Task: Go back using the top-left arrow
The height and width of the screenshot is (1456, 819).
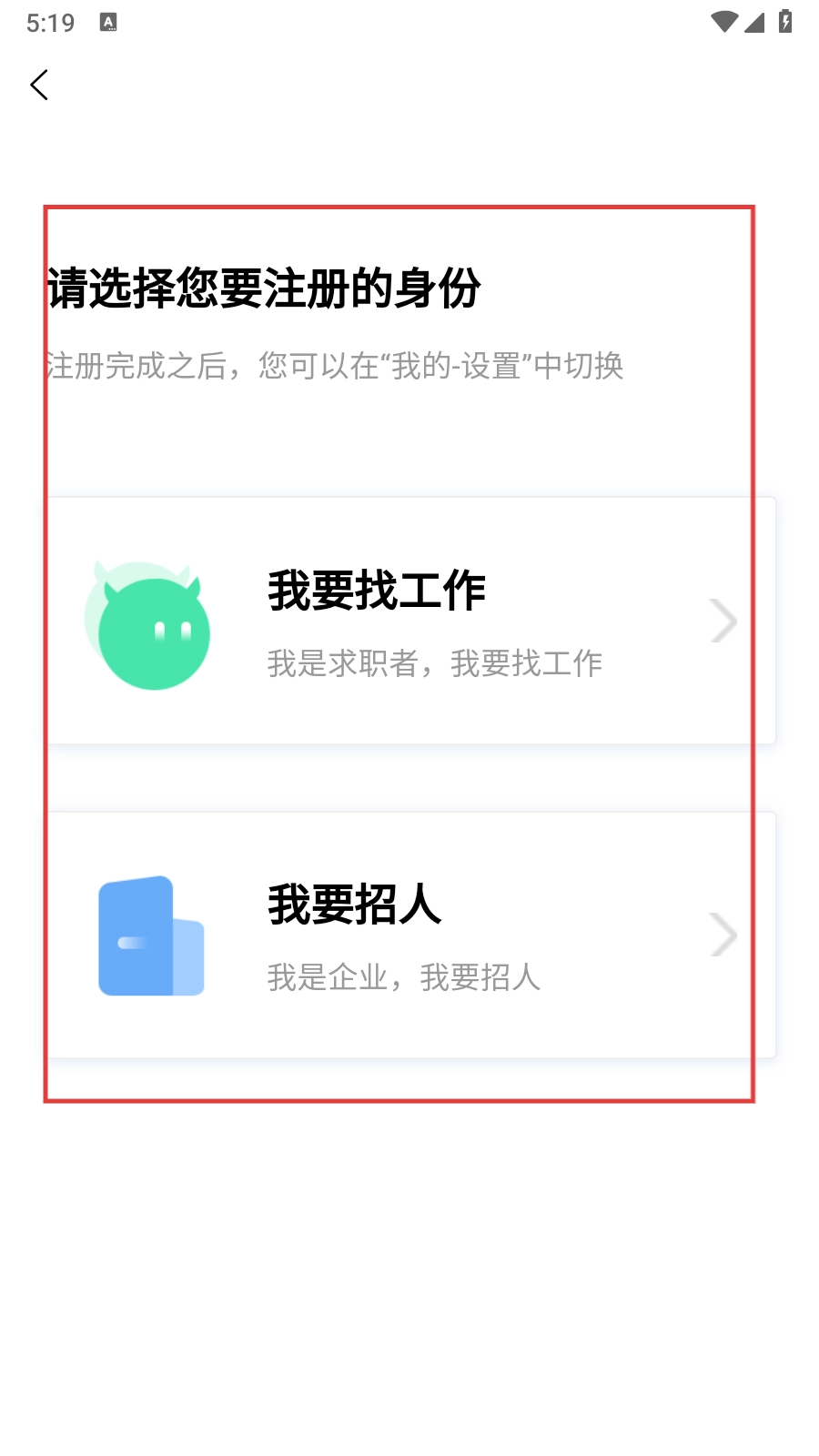Action: click(x=39, y=85)
